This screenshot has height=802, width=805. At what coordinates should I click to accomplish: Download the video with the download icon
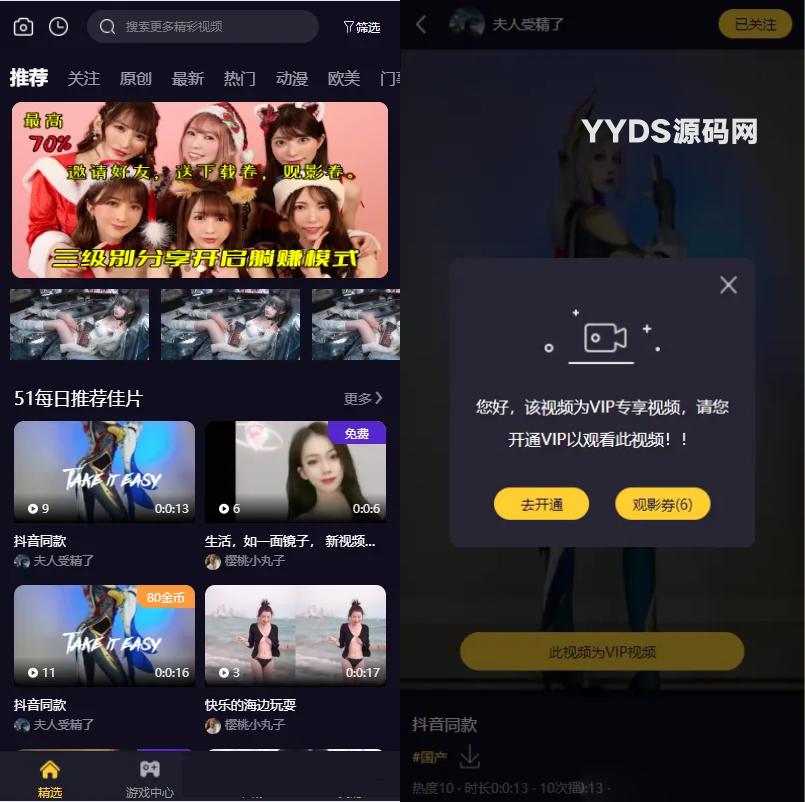tap(470, 757)
